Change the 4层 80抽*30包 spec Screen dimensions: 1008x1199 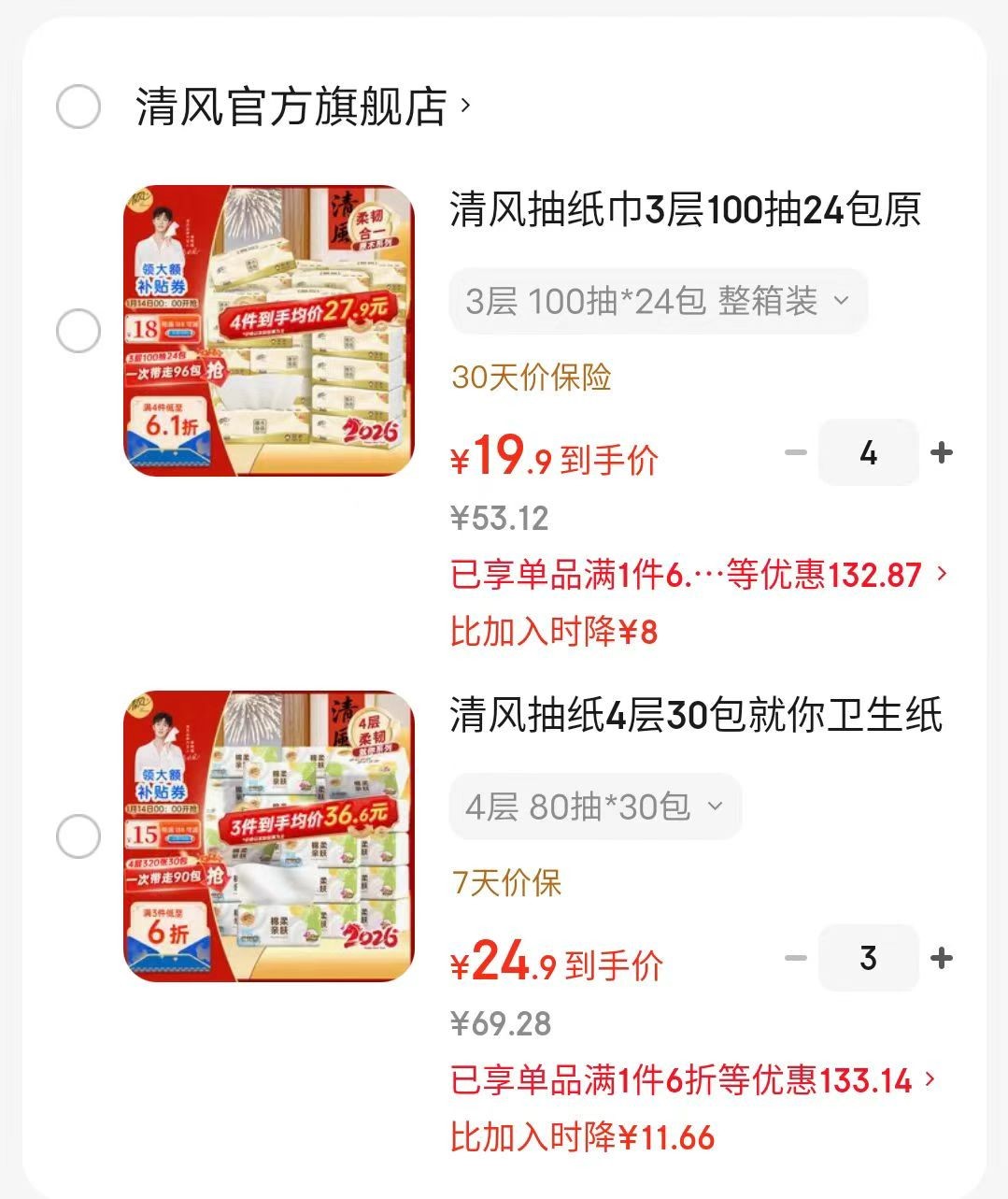[594, 806]
